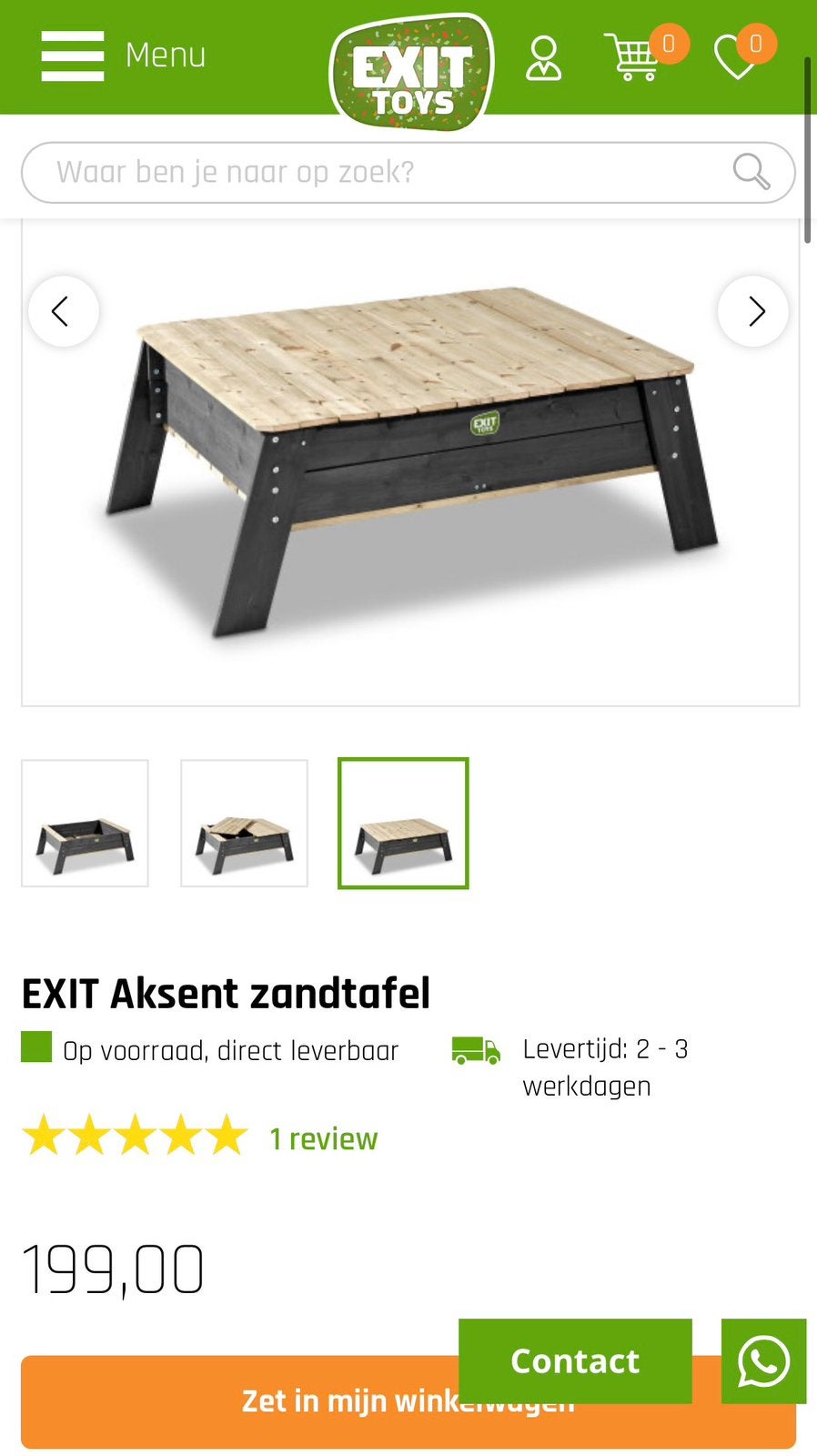Screen dimensions: 817x1456
Task: Tap the magnifying glass search icon
Action: [x=751, y=171]
